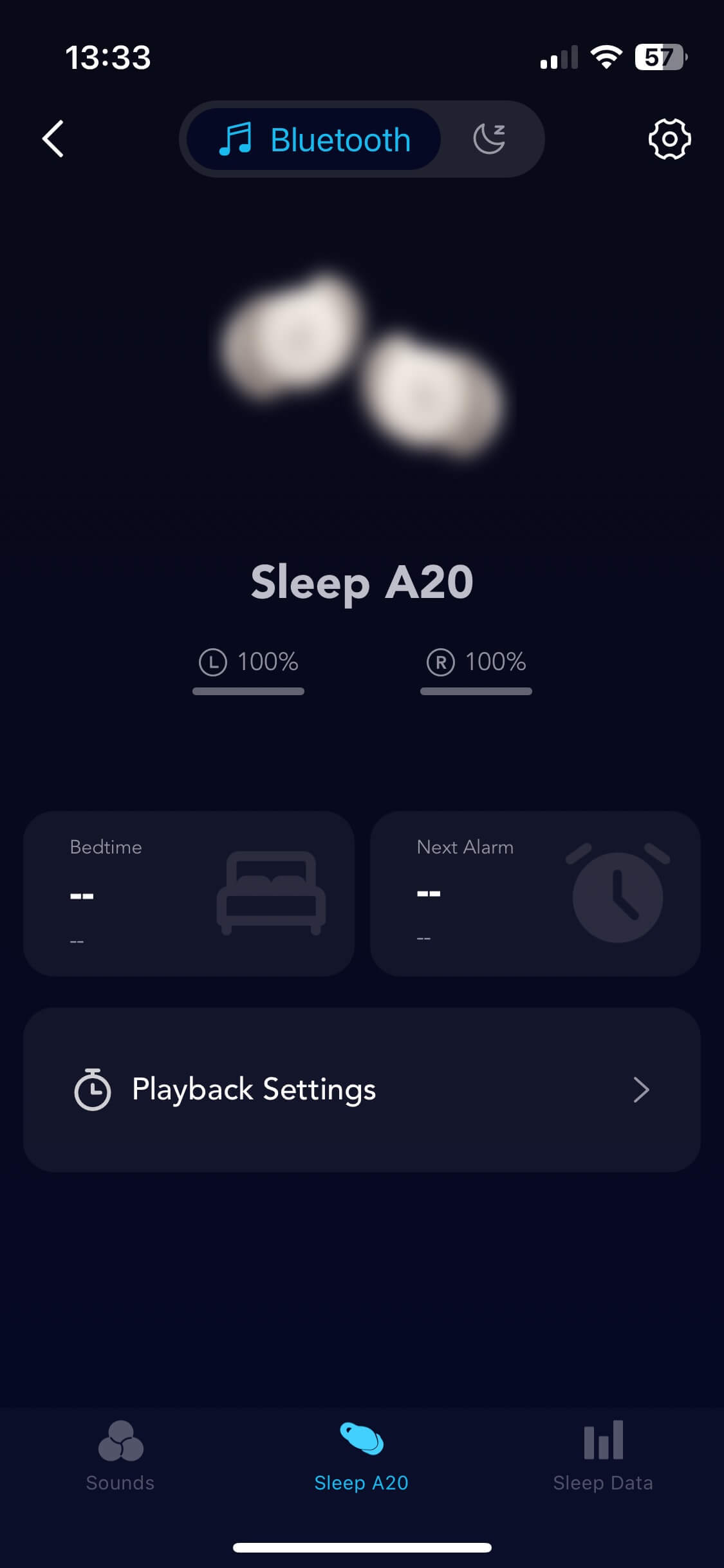Switch to sleep mode moon icon

pos(489,139)
